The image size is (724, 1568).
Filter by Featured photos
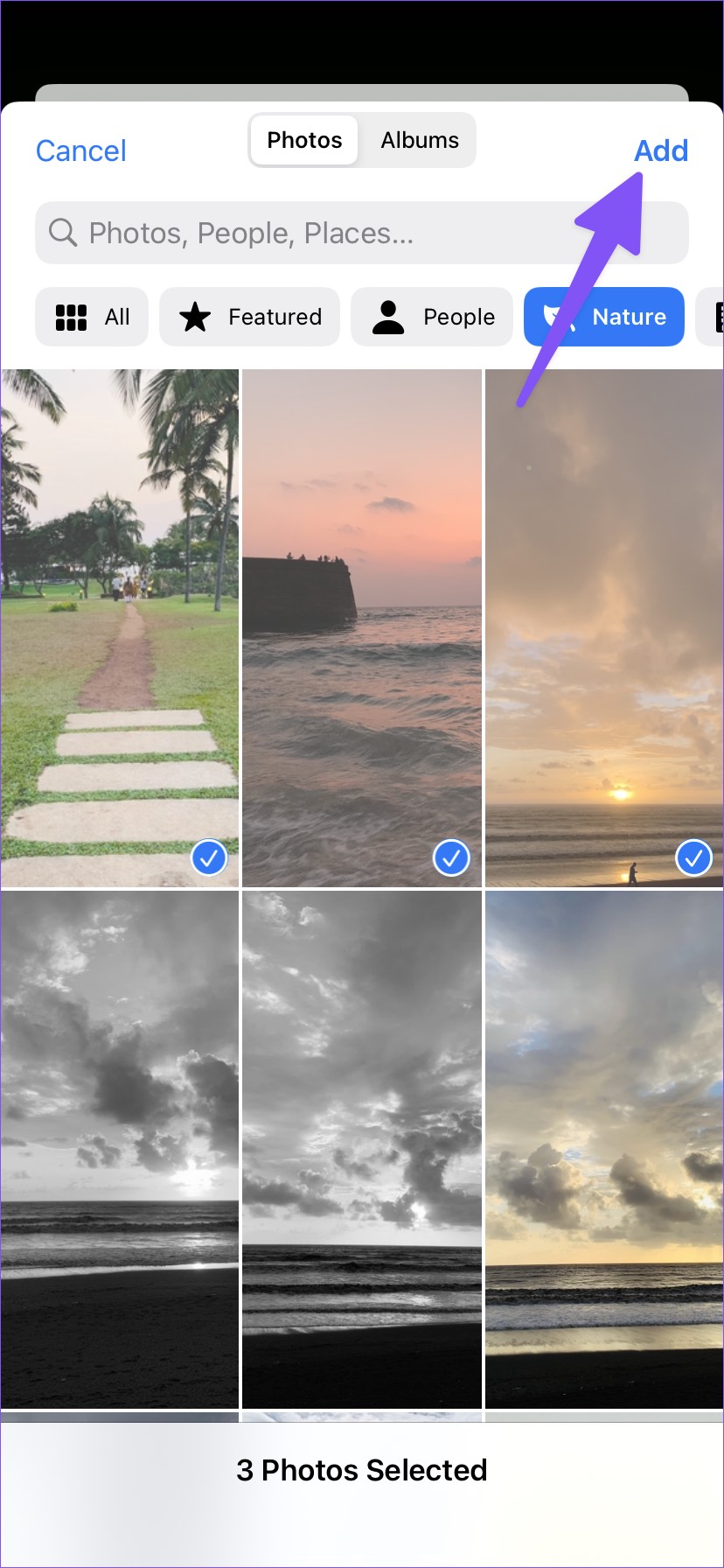(250, 317)
